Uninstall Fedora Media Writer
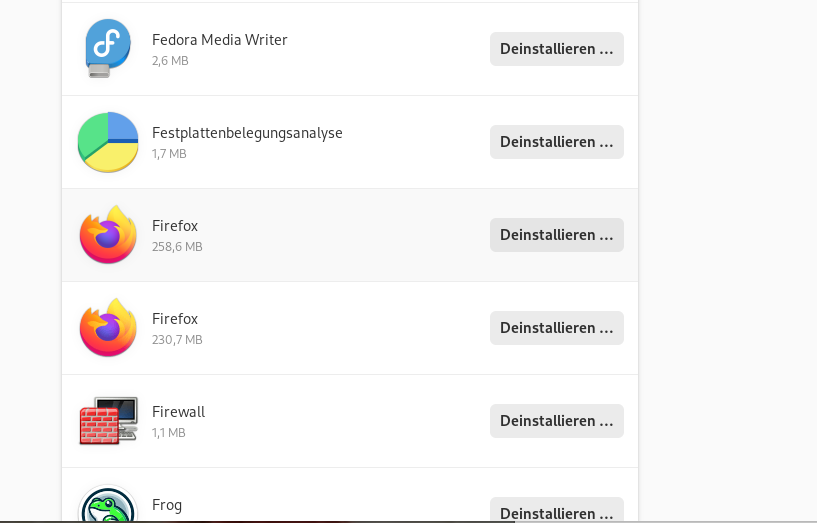817x523 pixels. point(556,49)
